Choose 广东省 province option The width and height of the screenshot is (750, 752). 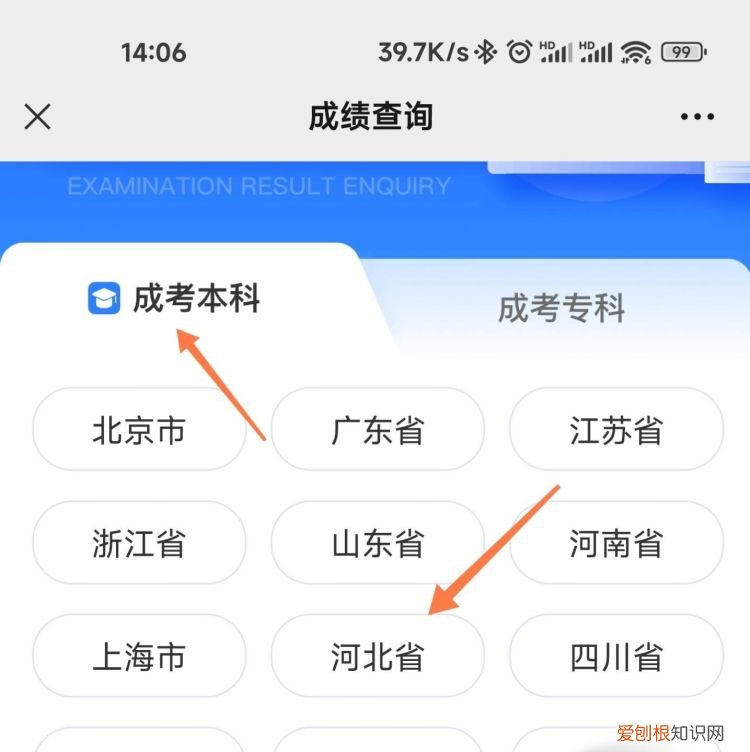click(x=378, y=430)
